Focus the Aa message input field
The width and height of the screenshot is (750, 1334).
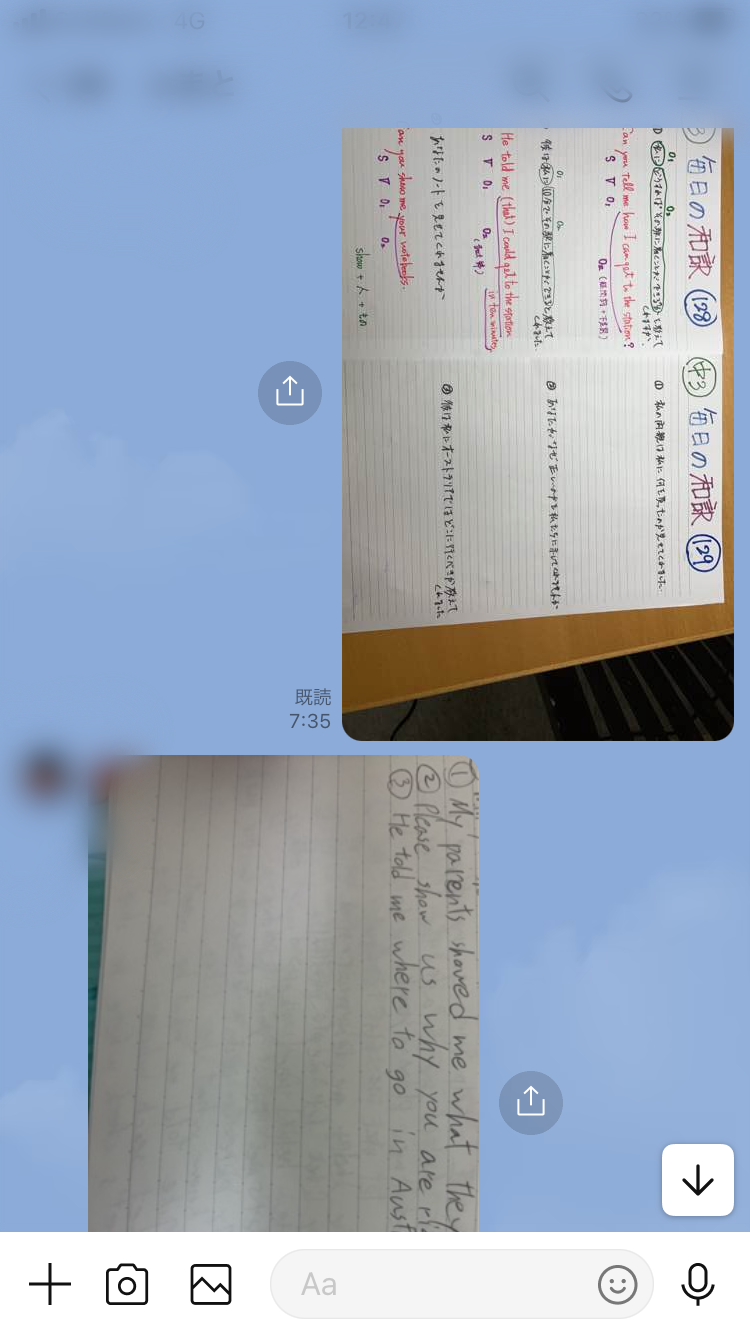click(430, 1284)
